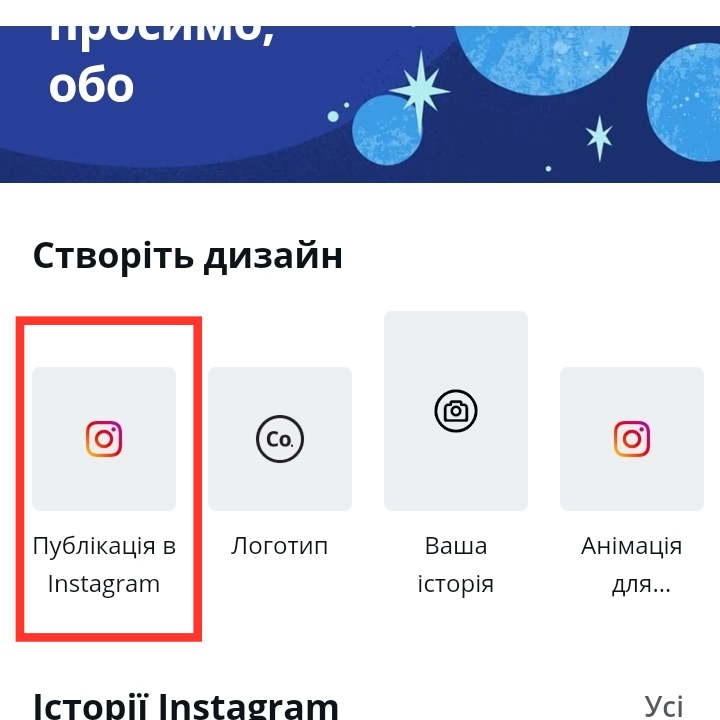Select the Анімація для… design tile
This screenshot has height=720, width=720.
tap(632, 439)
